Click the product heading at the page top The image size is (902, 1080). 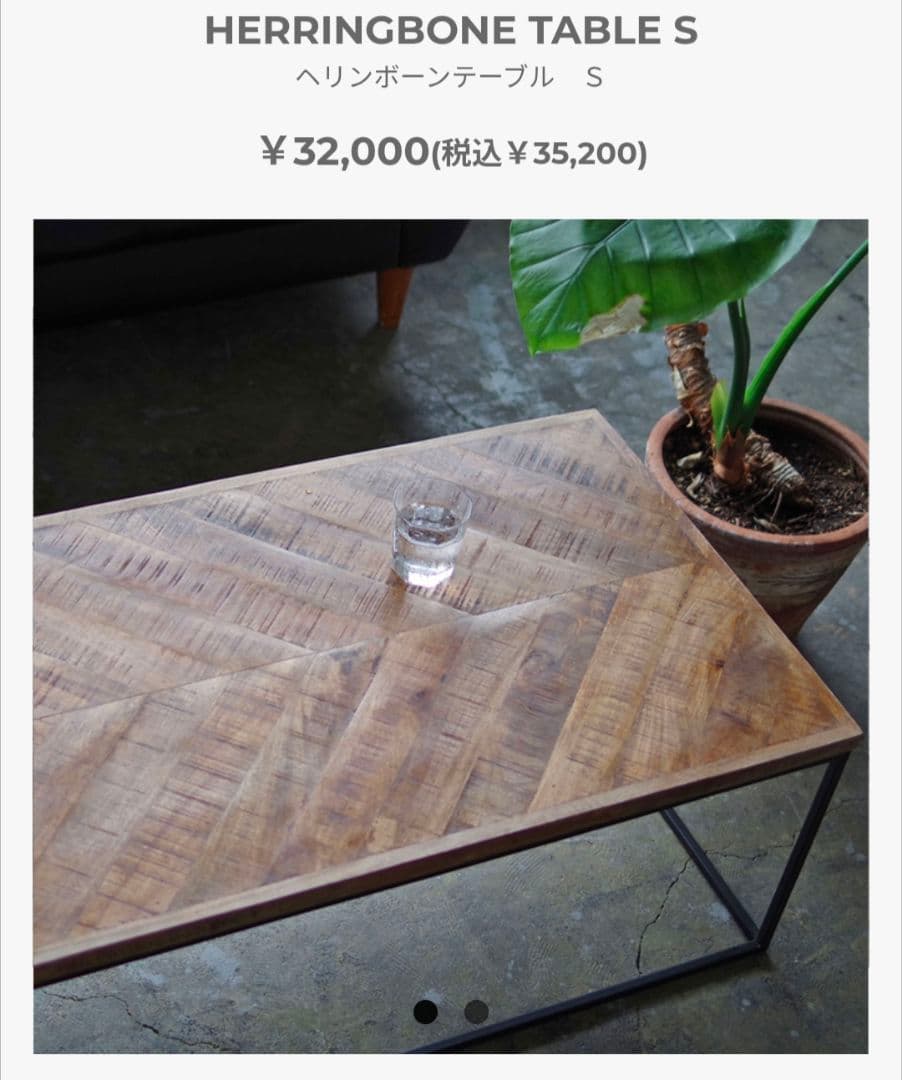(x=451, y=30)
